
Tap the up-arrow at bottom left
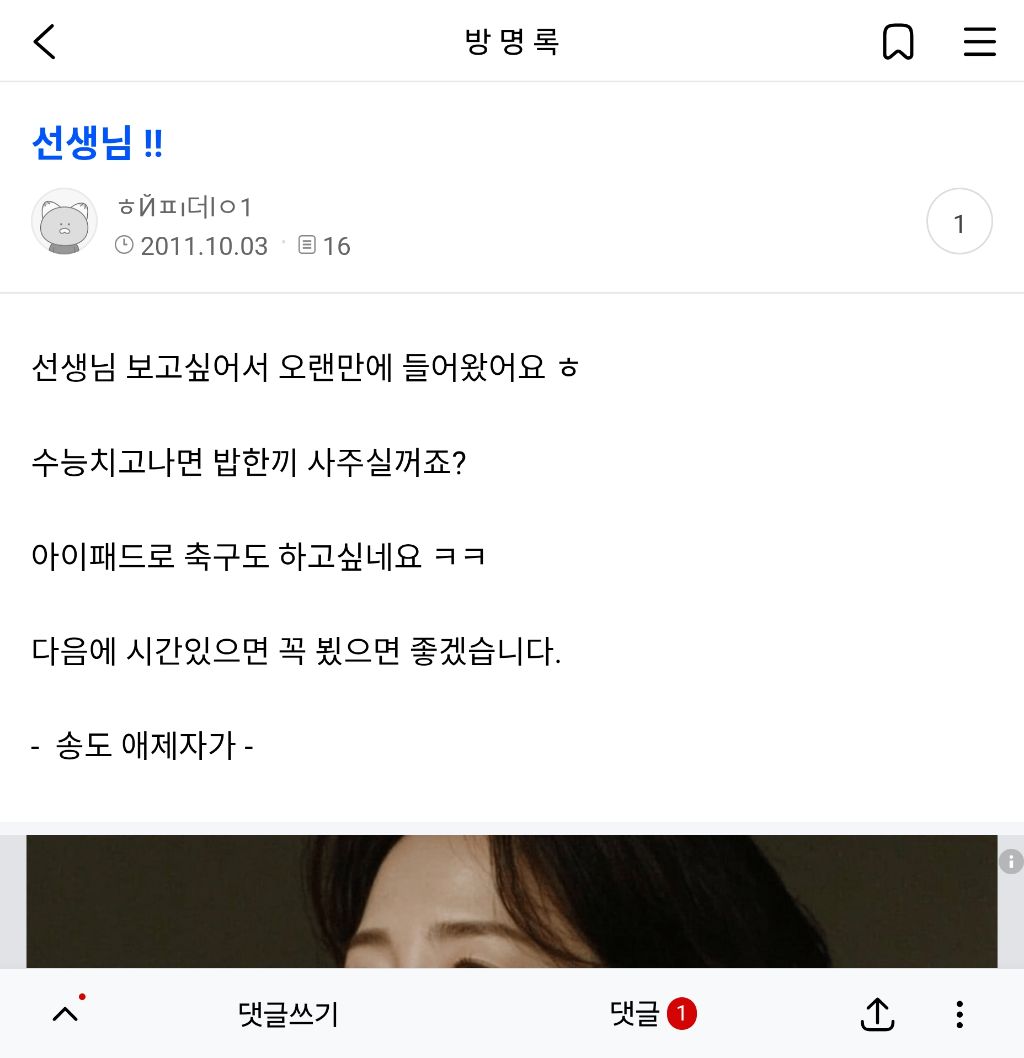click(x=65, y=1014)
